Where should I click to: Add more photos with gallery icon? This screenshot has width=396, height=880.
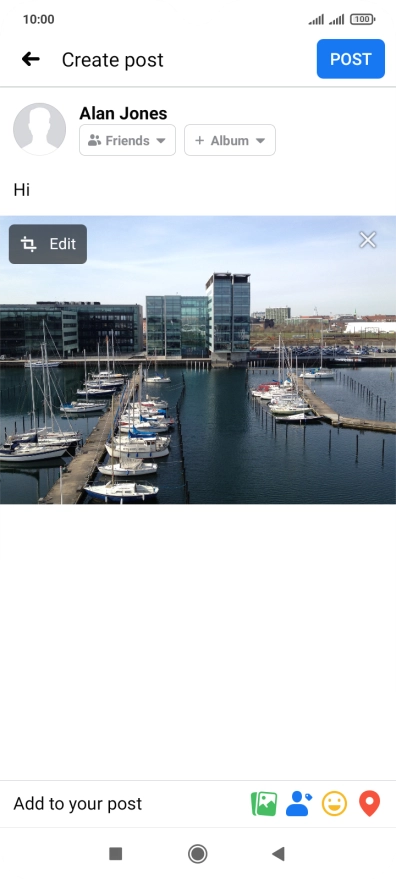(x=264, y=804)
